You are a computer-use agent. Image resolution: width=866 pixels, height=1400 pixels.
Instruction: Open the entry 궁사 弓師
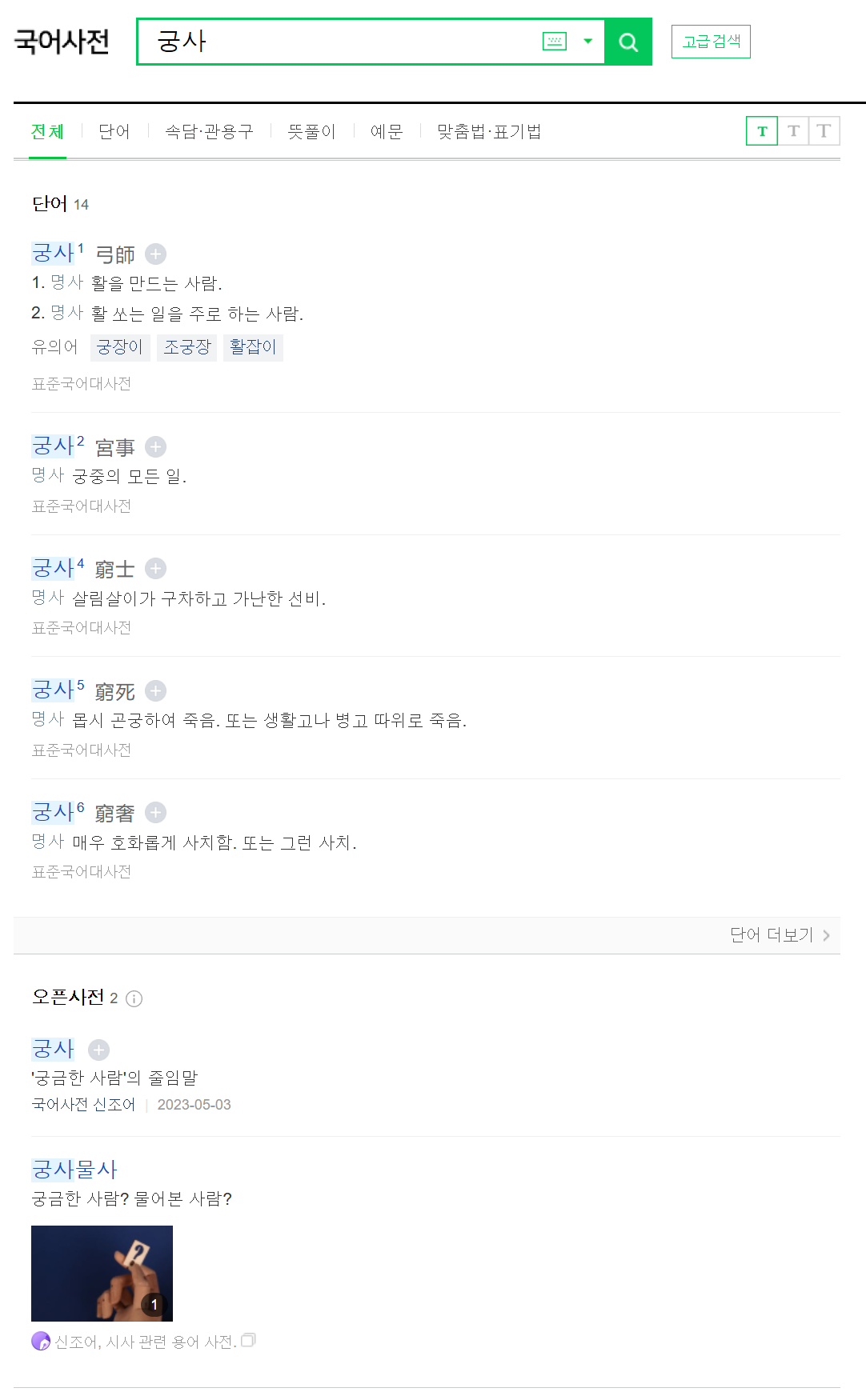tap(54, 254)
